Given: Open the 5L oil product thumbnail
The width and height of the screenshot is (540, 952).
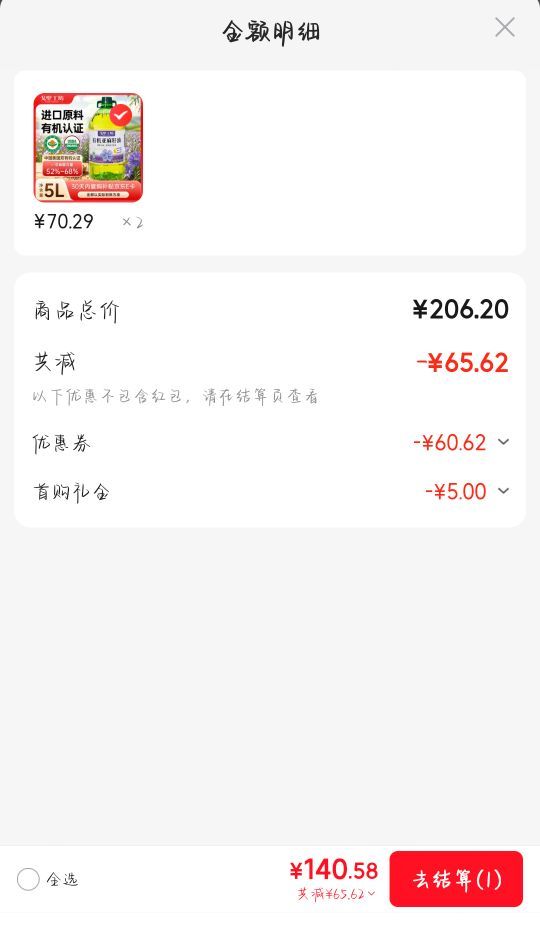Looking at the screenshot, I should click(88, 148).
